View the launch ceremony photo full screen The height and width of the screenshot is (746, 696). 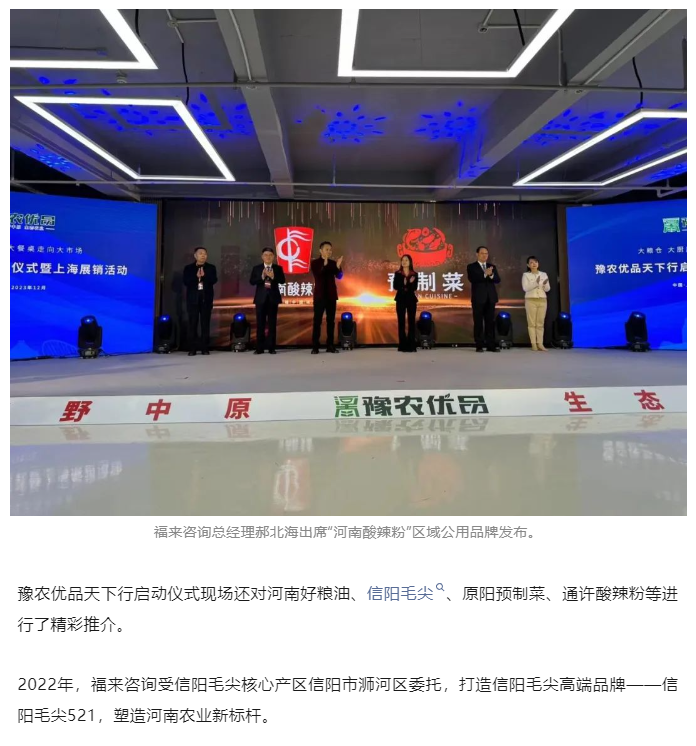tap(348, 262)
